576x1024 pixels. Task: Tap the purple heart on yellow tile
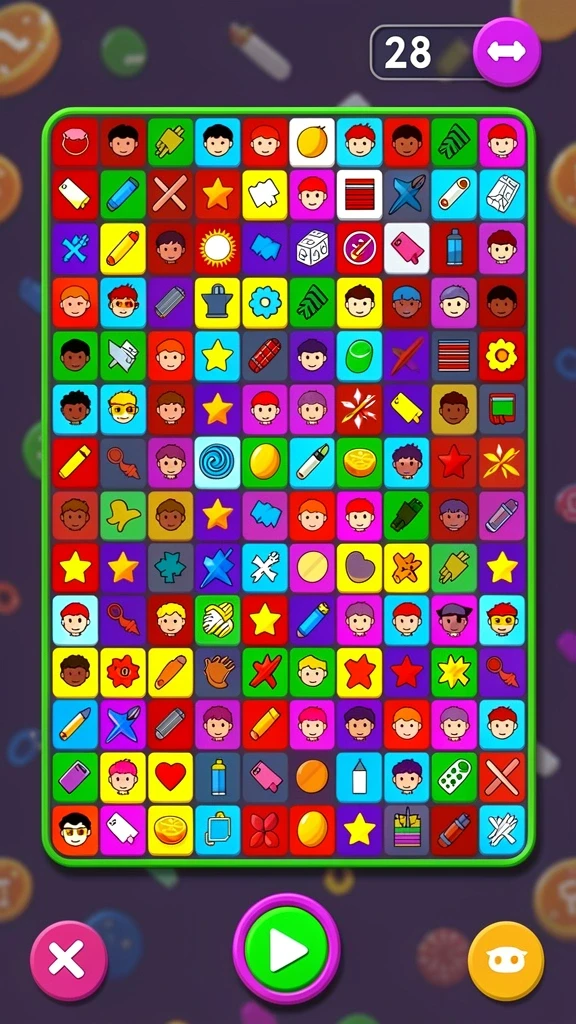[359, 568]
